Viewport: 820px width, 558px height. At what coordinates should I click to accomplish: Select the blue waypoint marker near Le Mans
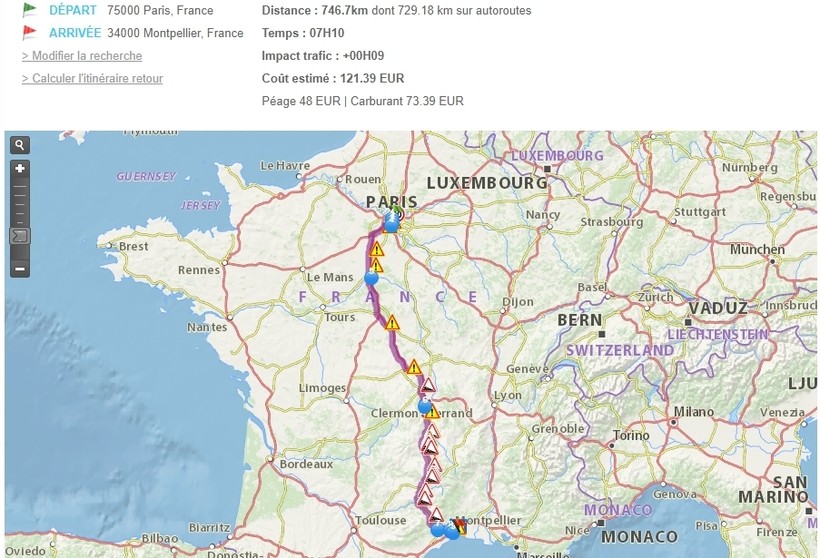click(x=372, y=277)
